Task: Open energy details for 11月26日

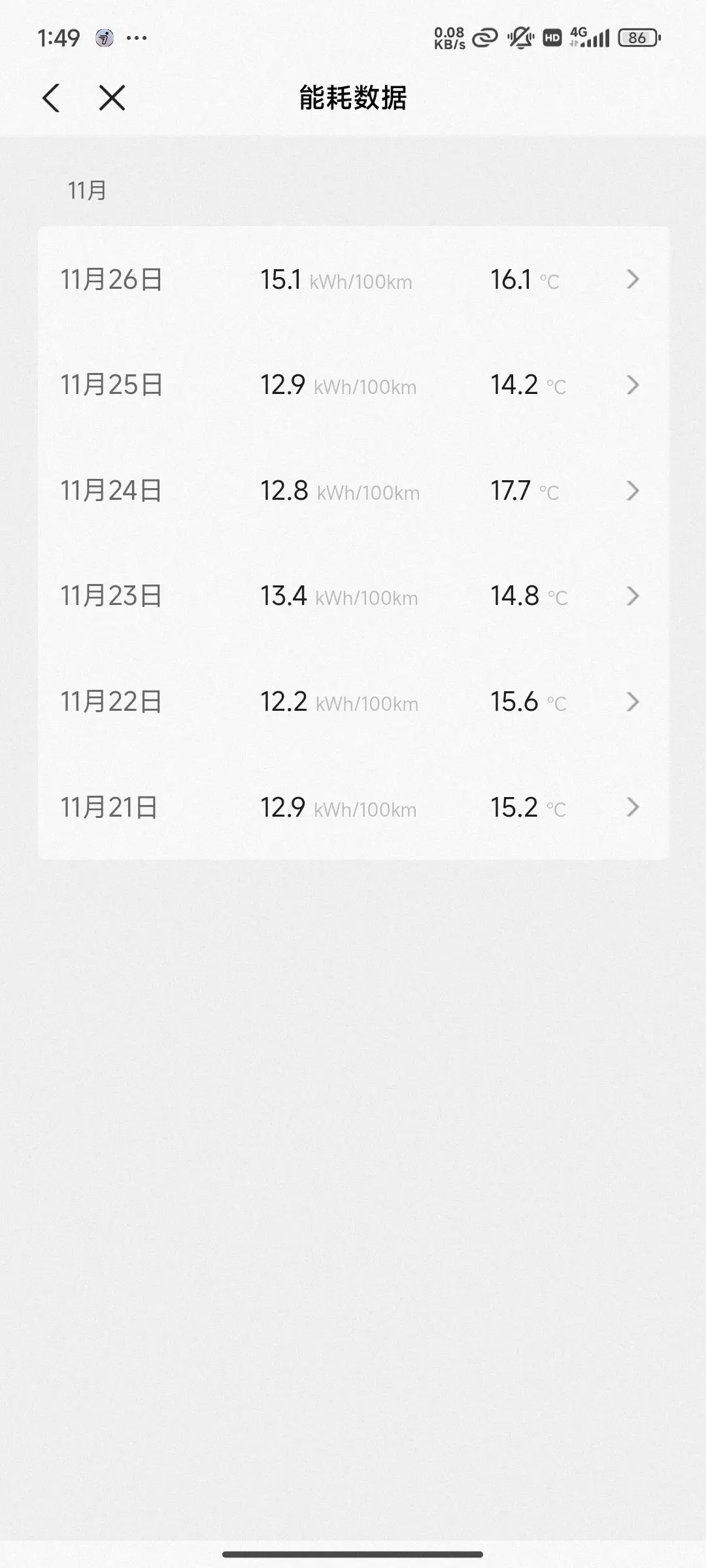Action: 353,280
